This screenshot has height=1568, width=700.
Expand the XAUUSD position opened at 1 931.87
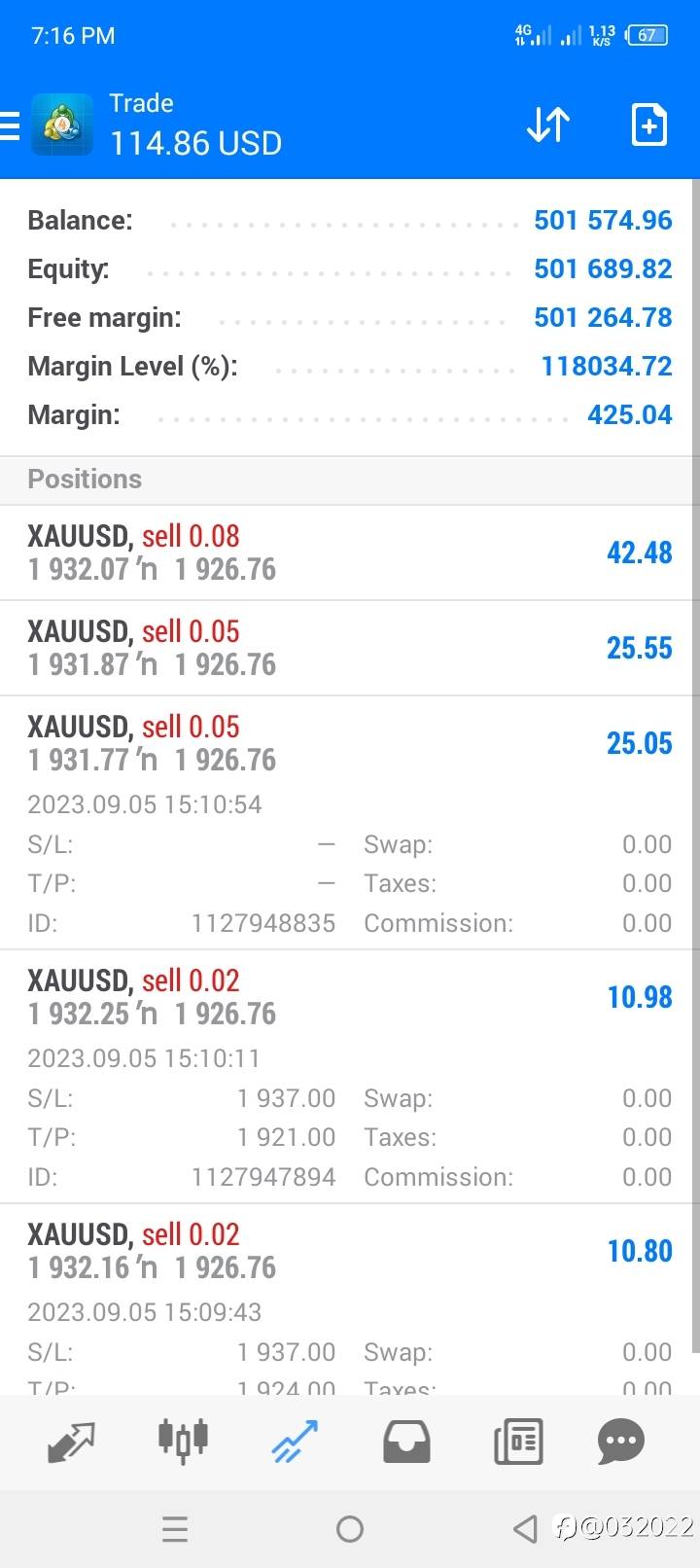point(350,648)
